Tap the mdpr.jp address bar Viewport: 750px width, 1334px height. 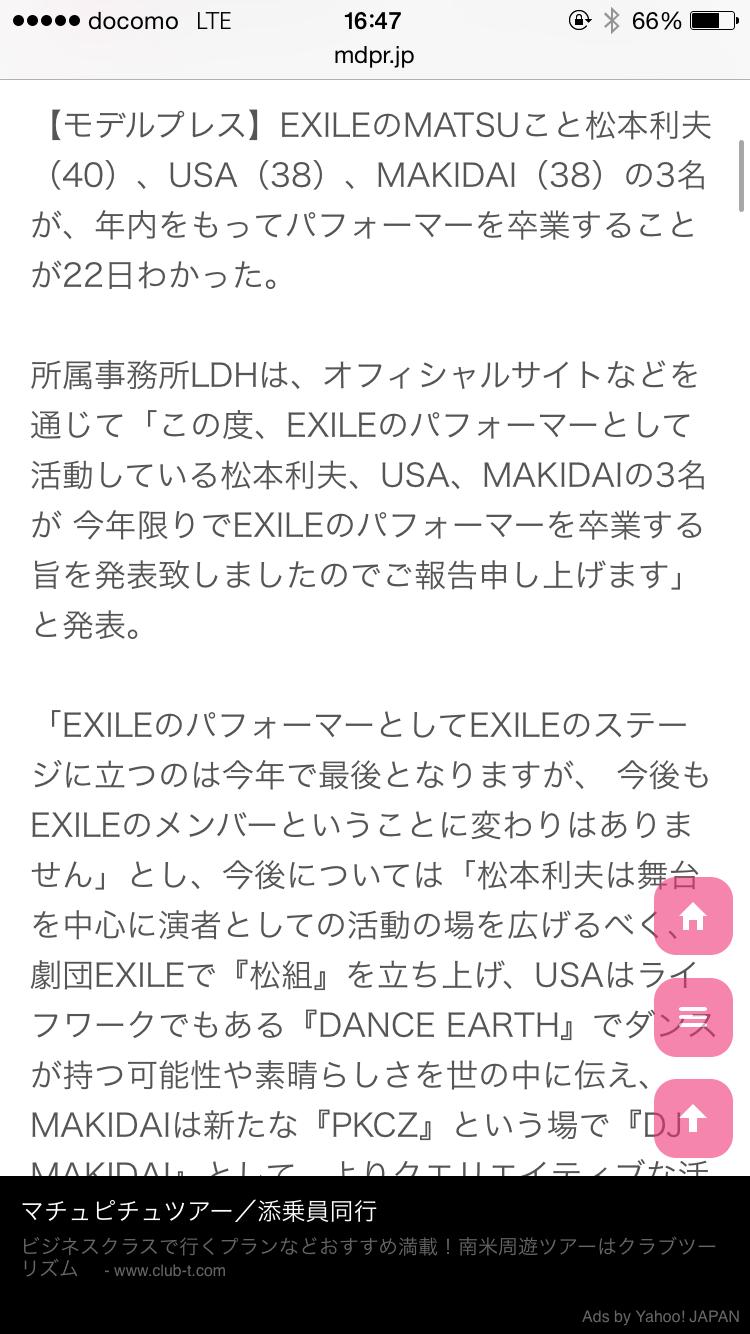(x=374, y=56)
